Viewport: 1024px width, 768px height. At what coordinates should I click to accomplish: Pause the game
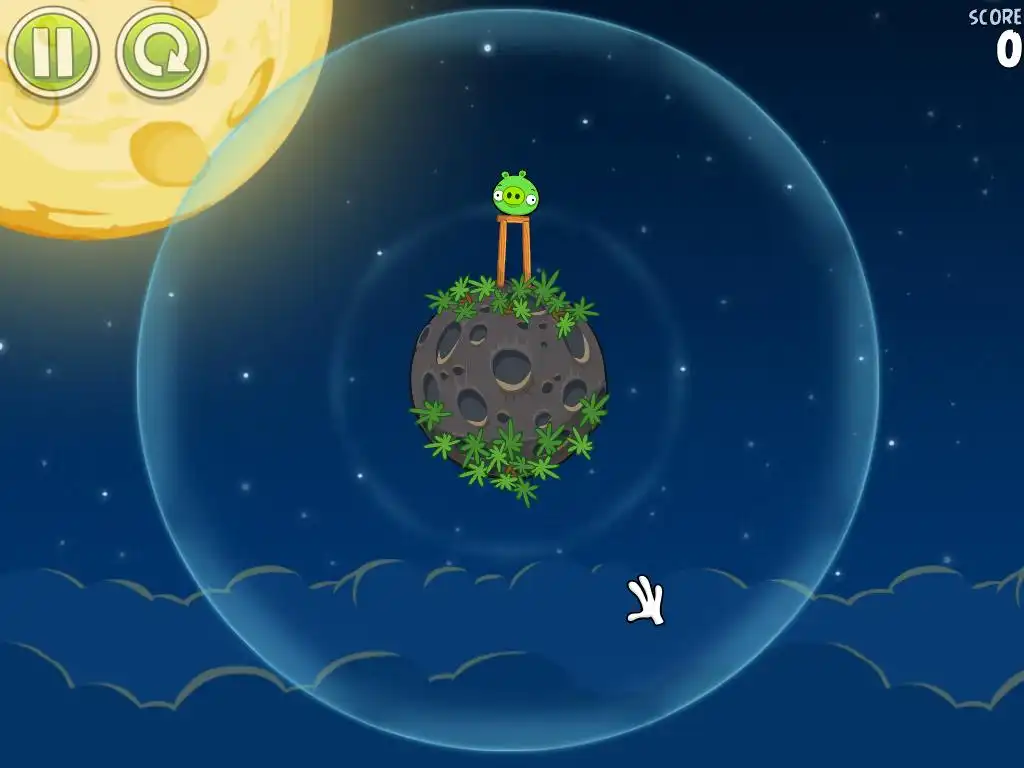pyautogui.click(x=52, y=52)
